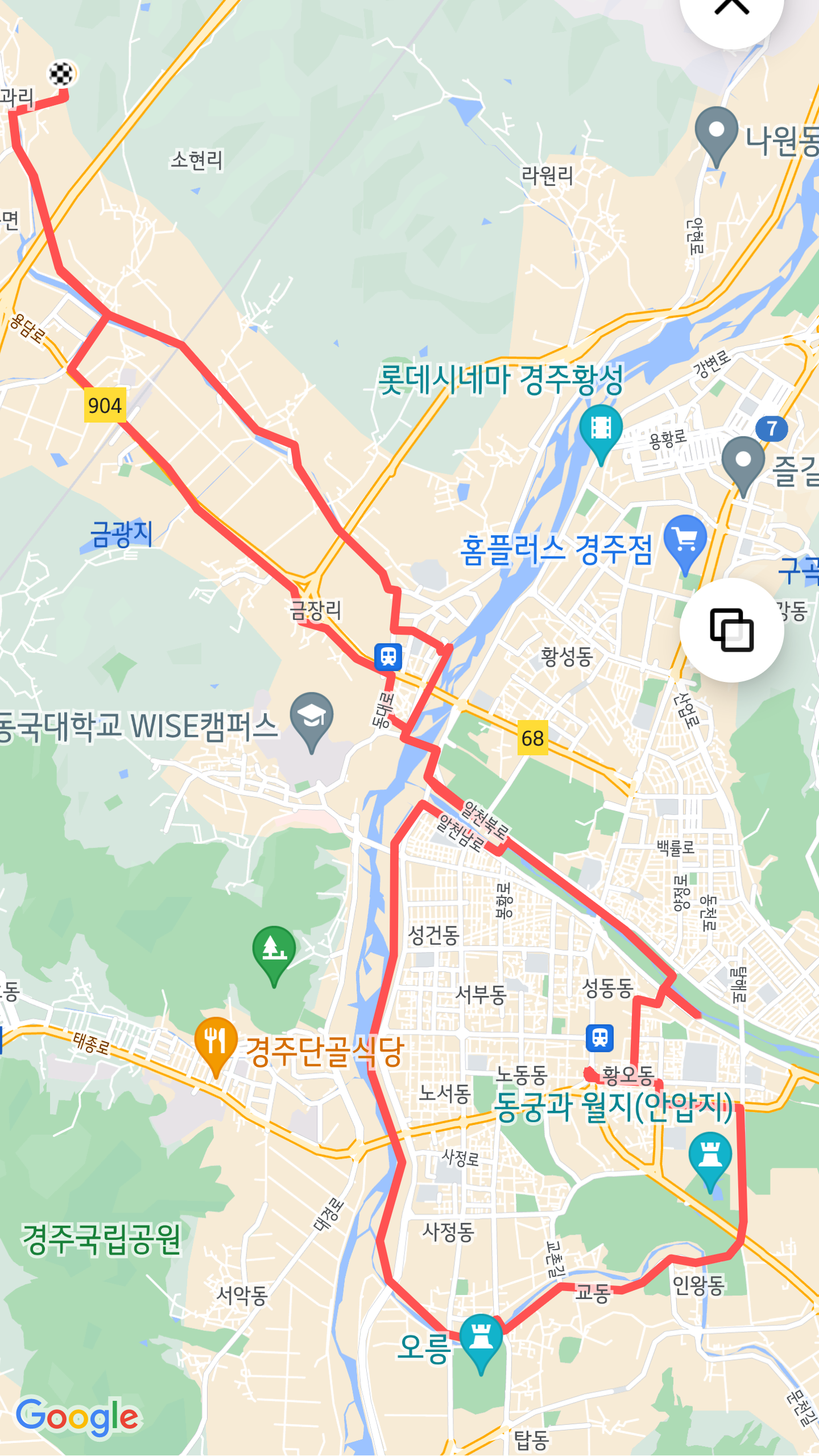Open the 롯데시네마 경주황성 cinema marker
The width and height of the screenshot is (819, 1456).
601,429
